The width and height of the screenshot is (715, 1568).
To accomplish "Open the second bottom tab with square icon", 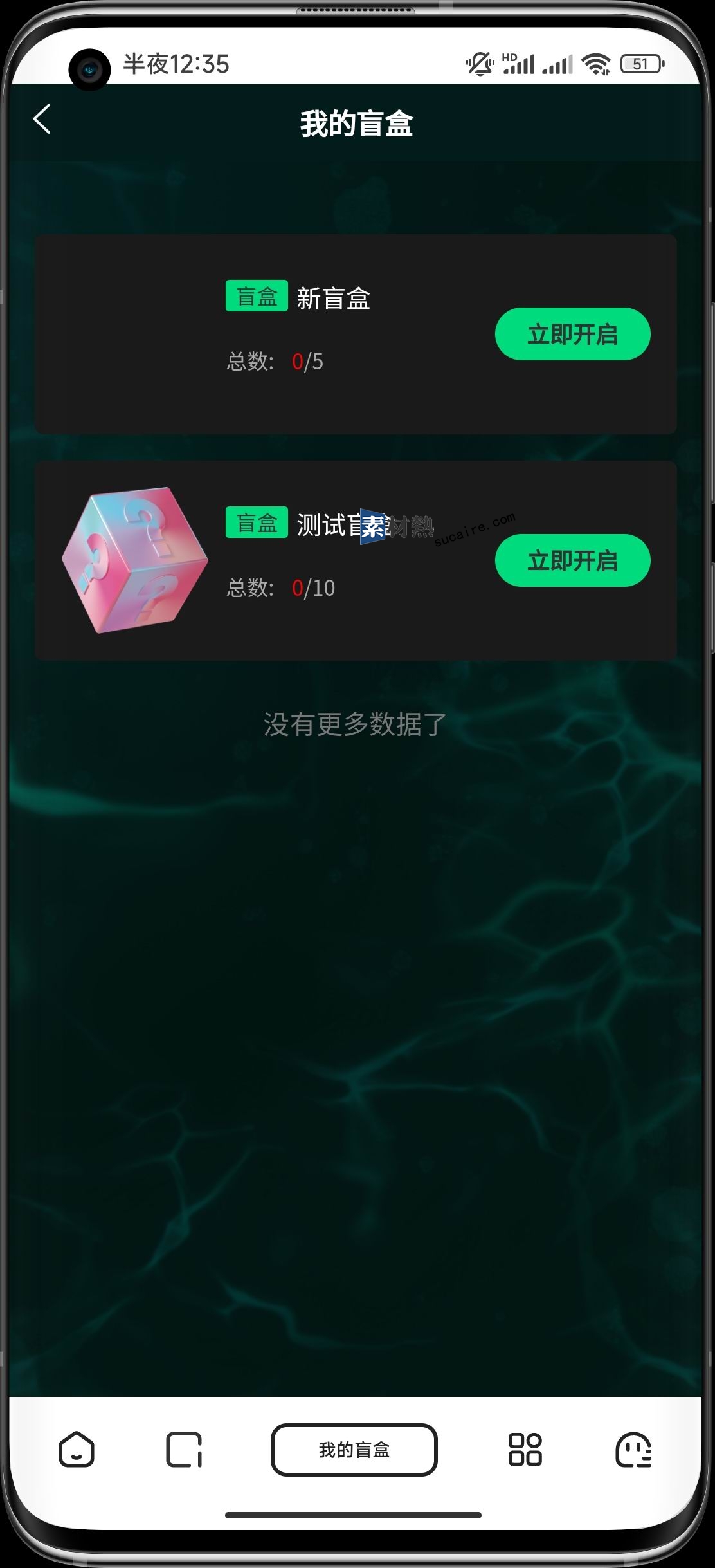I will [x=184, y=1449].
